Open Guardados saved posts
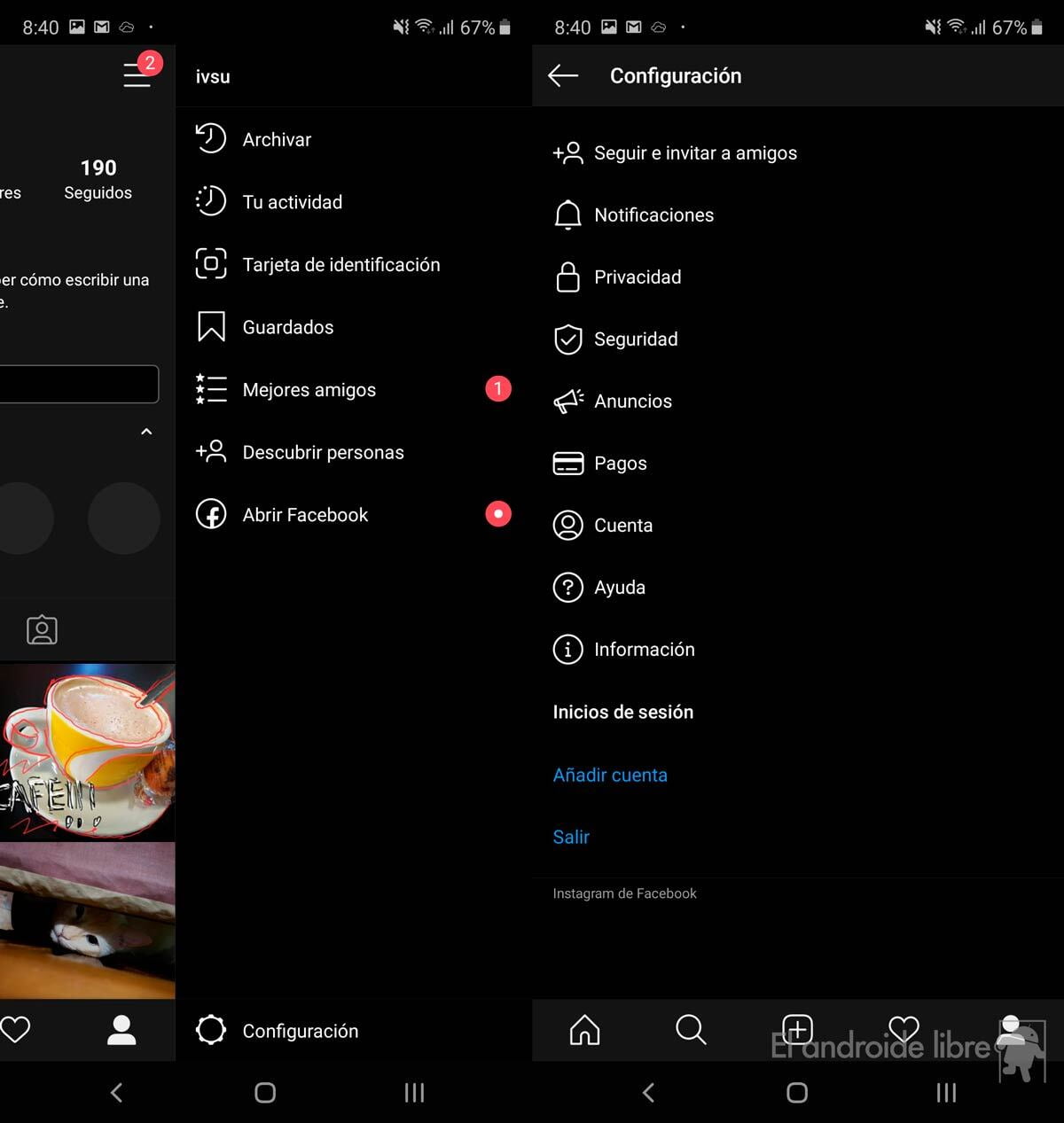The image size is (1064, 1123). (x=287, y=327)
